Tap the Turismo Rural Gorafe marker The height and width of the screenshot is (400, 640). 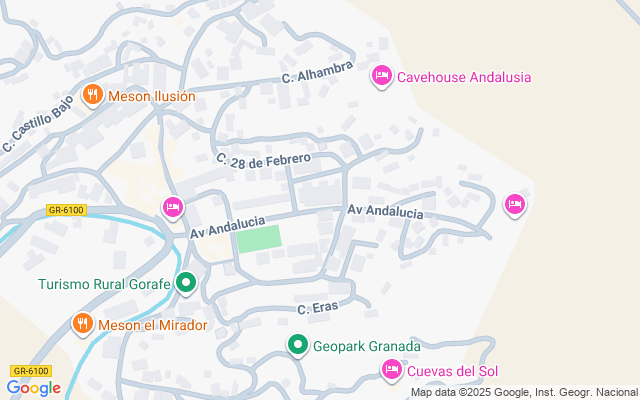[186, 284]
